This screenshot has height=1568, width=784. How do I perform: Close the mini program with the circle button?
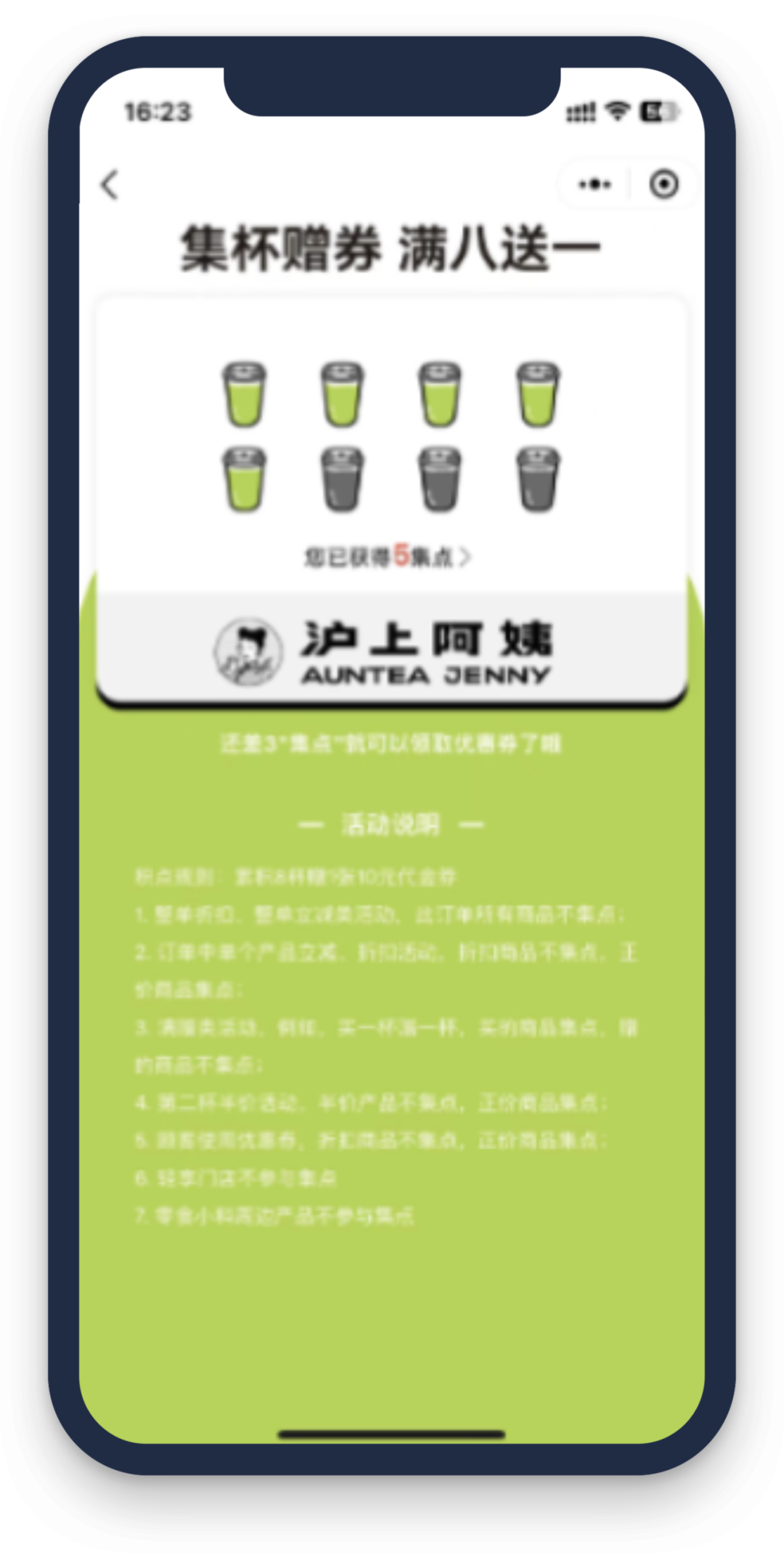pyautogui.click(x=663, y=184)
